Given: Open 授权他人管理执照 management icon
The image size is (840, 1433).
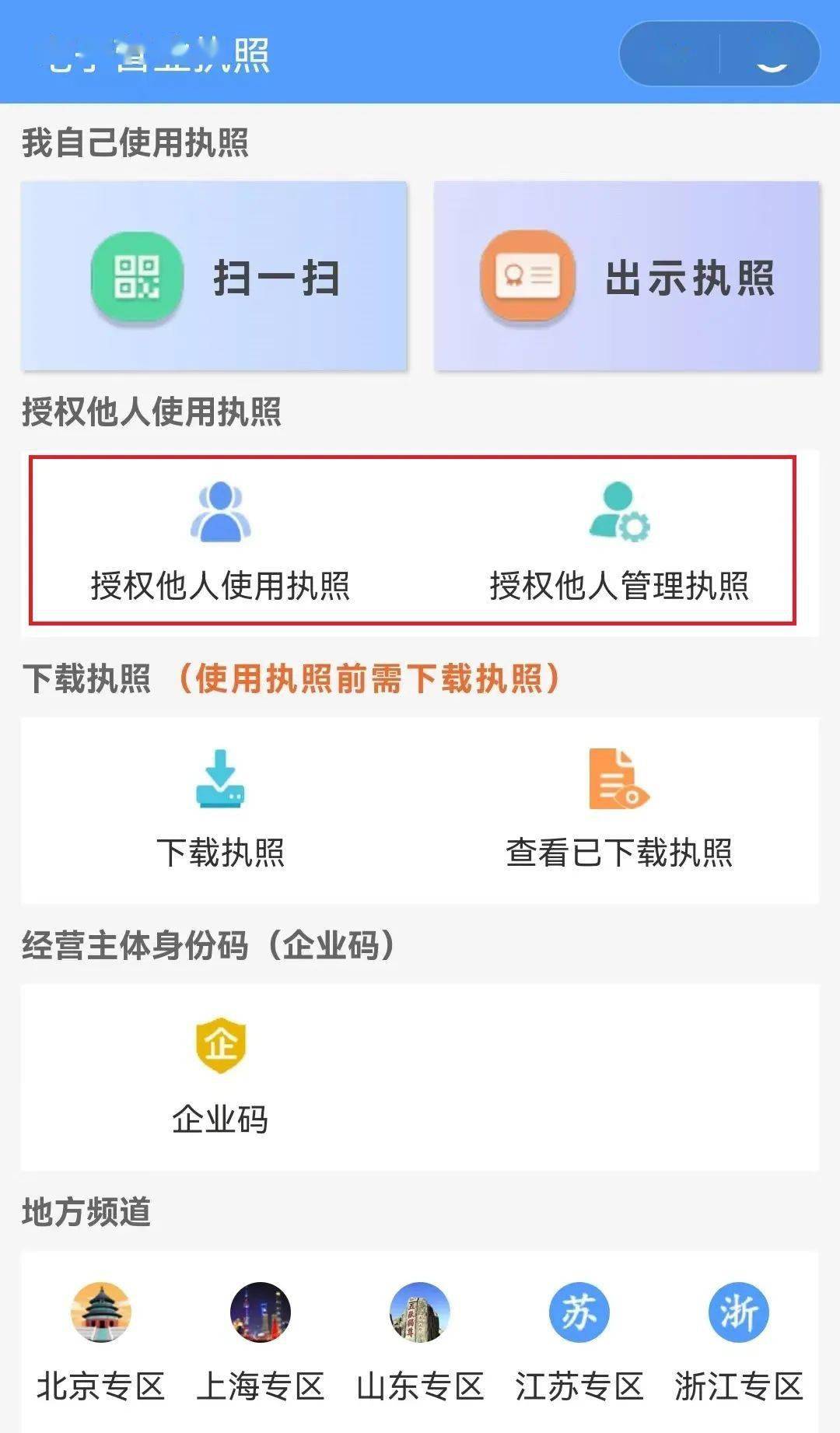Looking at the screenshot, I should 618,513.
